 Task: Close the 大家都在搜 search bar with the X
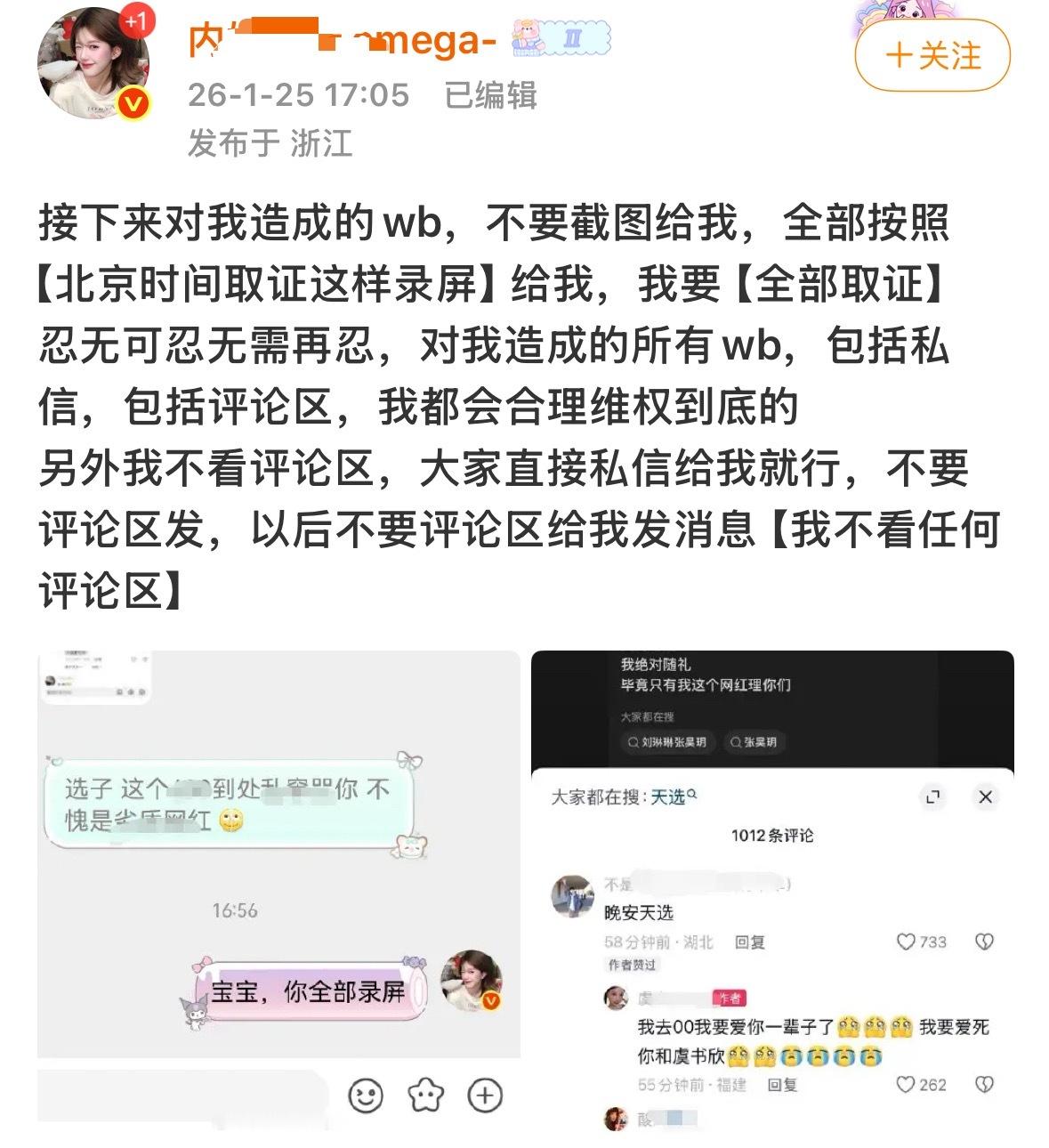click(985, 798)
